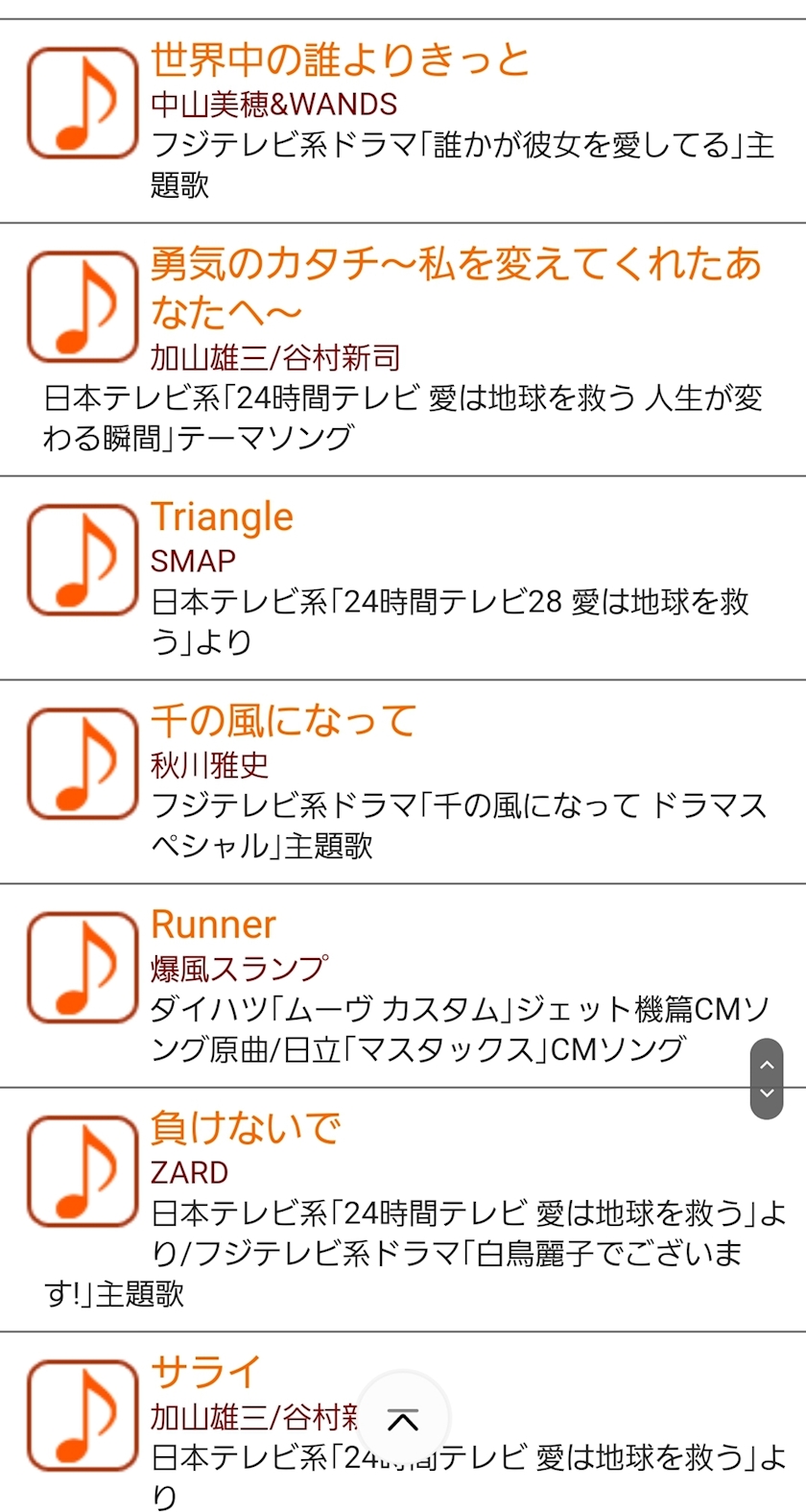This screenshot has height=1512, width=806.
Task: Open the ZARD song 負けないで
Action: coord(246,1128)
